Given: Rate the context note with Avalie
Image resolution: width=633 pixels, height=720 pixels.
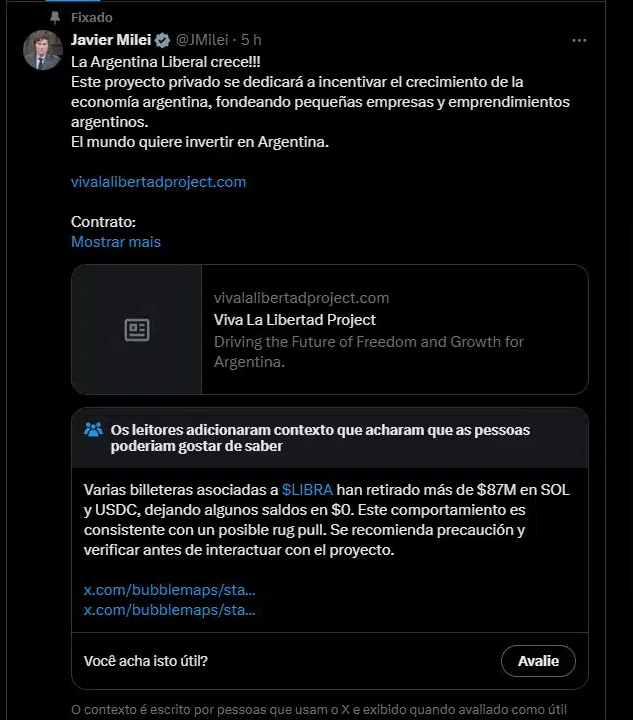Looking at the screenshot, I should (538, 661).
